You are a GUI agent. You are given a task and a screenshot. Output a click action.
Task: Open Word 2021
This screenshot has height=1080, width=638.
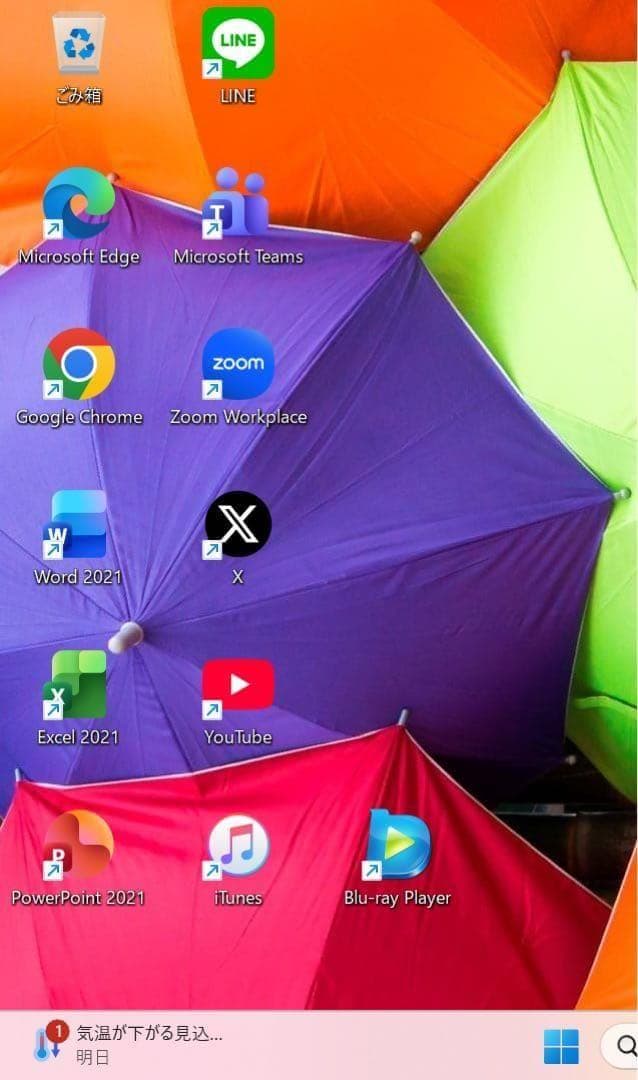coord(77,525)
